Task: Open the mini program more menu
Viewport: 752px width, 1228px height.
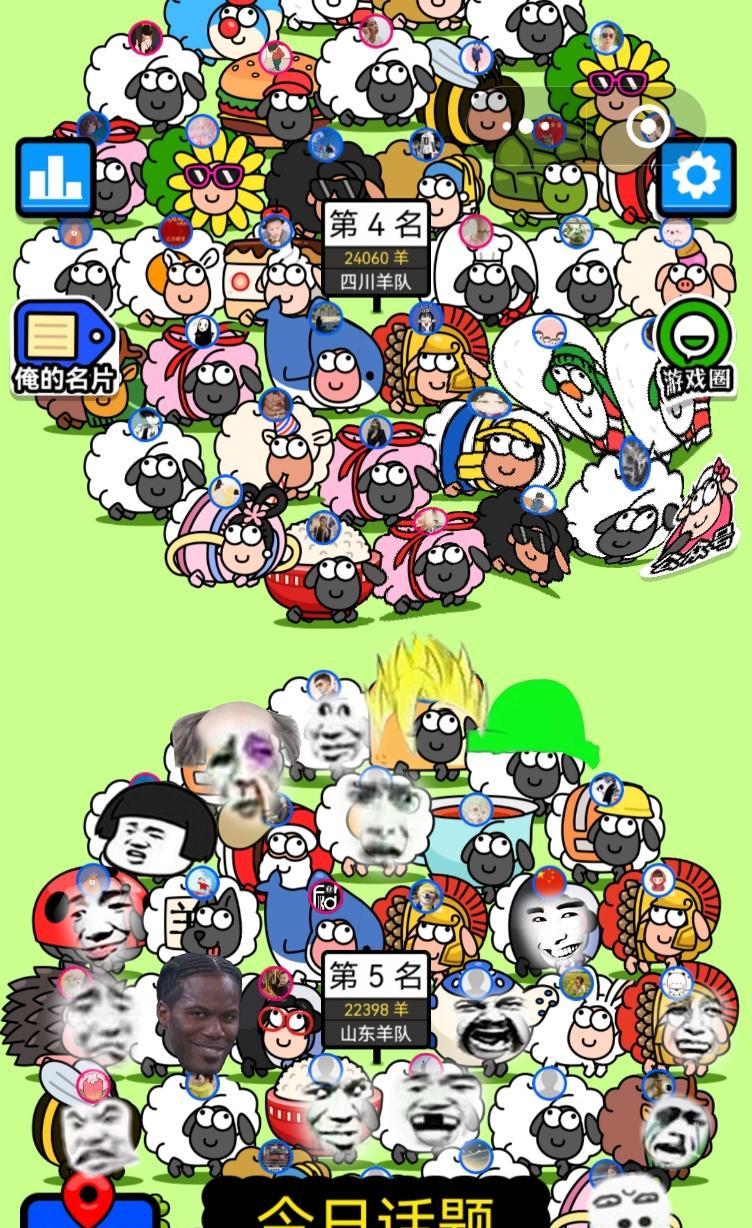Action: coord(527,126)
